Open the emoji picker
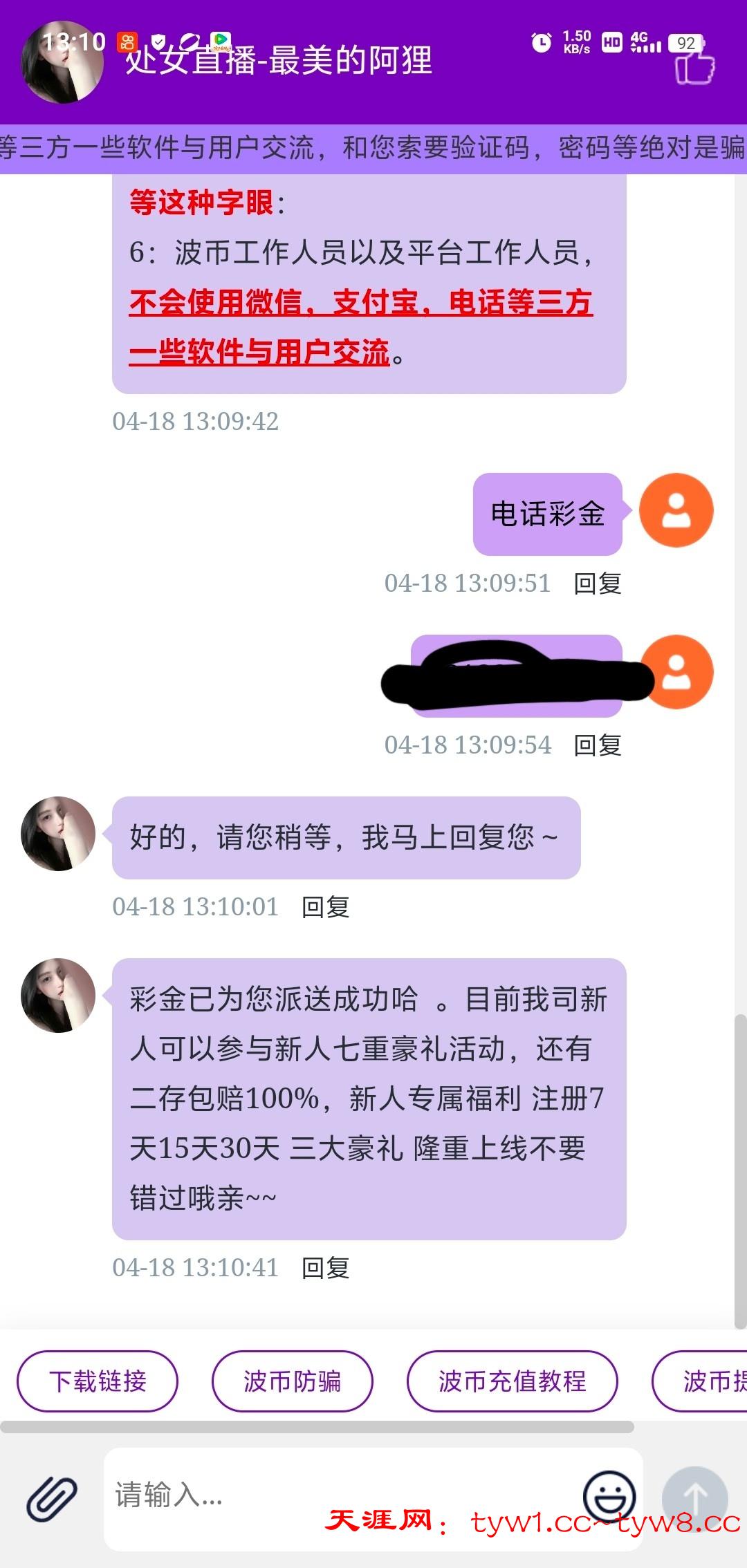The width and height of the screenshot is (747, 1568). tap(609, 1495)
